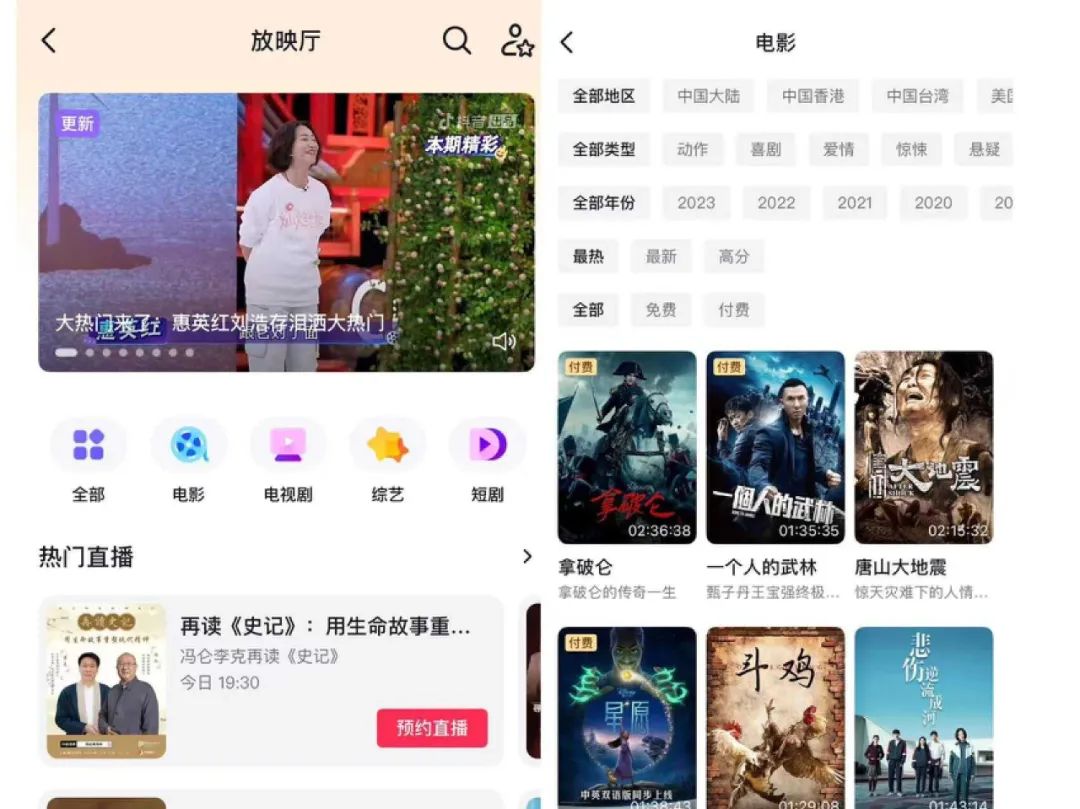The height and width of the screenshot is (809, 1080).
Task: Tap 预约直播 for 再读《史记》
Action: click(432, 728)
